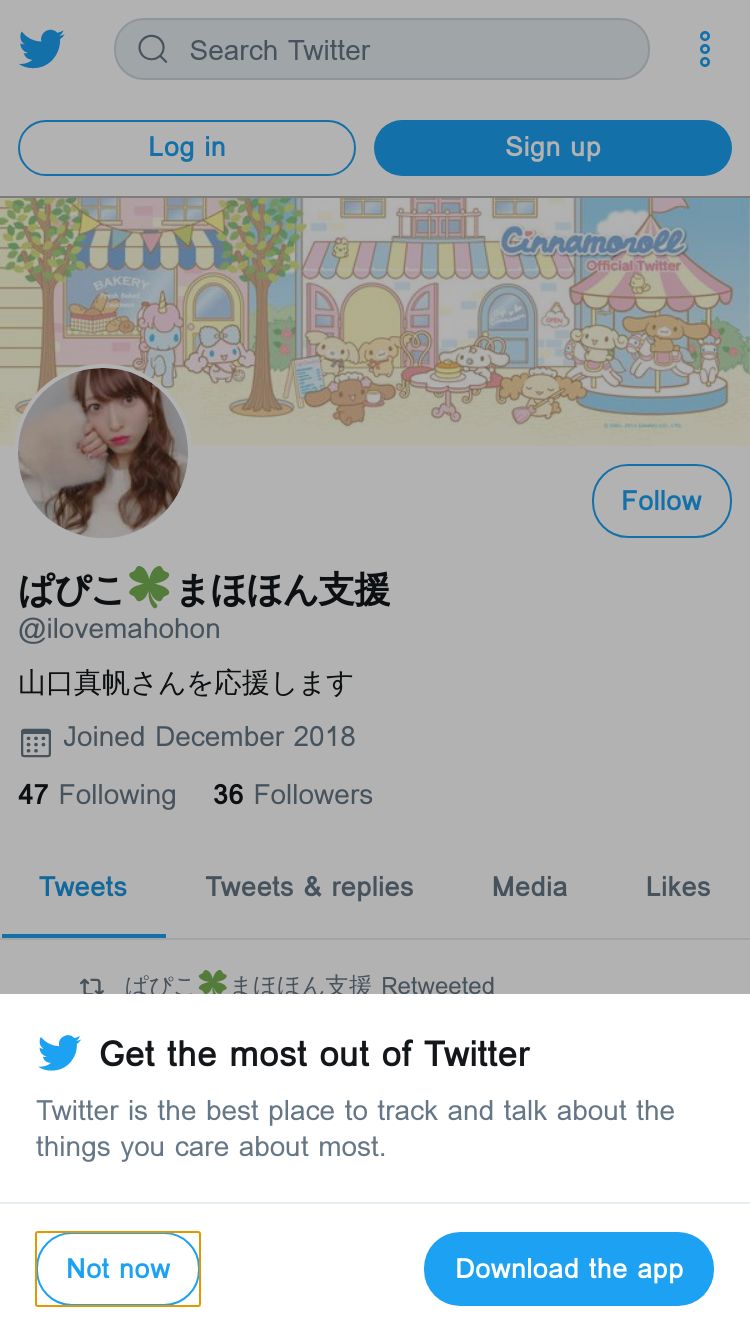Switch to the Likes tab
The image size is (750, 1334).
click(x=678, y=887)
